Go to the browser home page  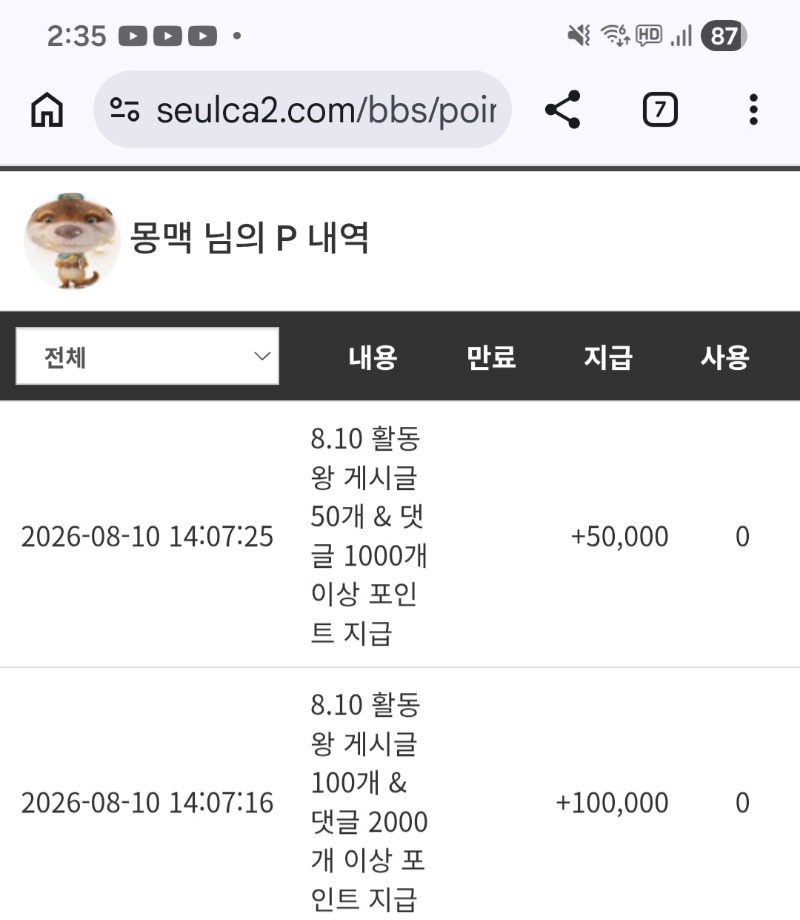coord(47,110)
